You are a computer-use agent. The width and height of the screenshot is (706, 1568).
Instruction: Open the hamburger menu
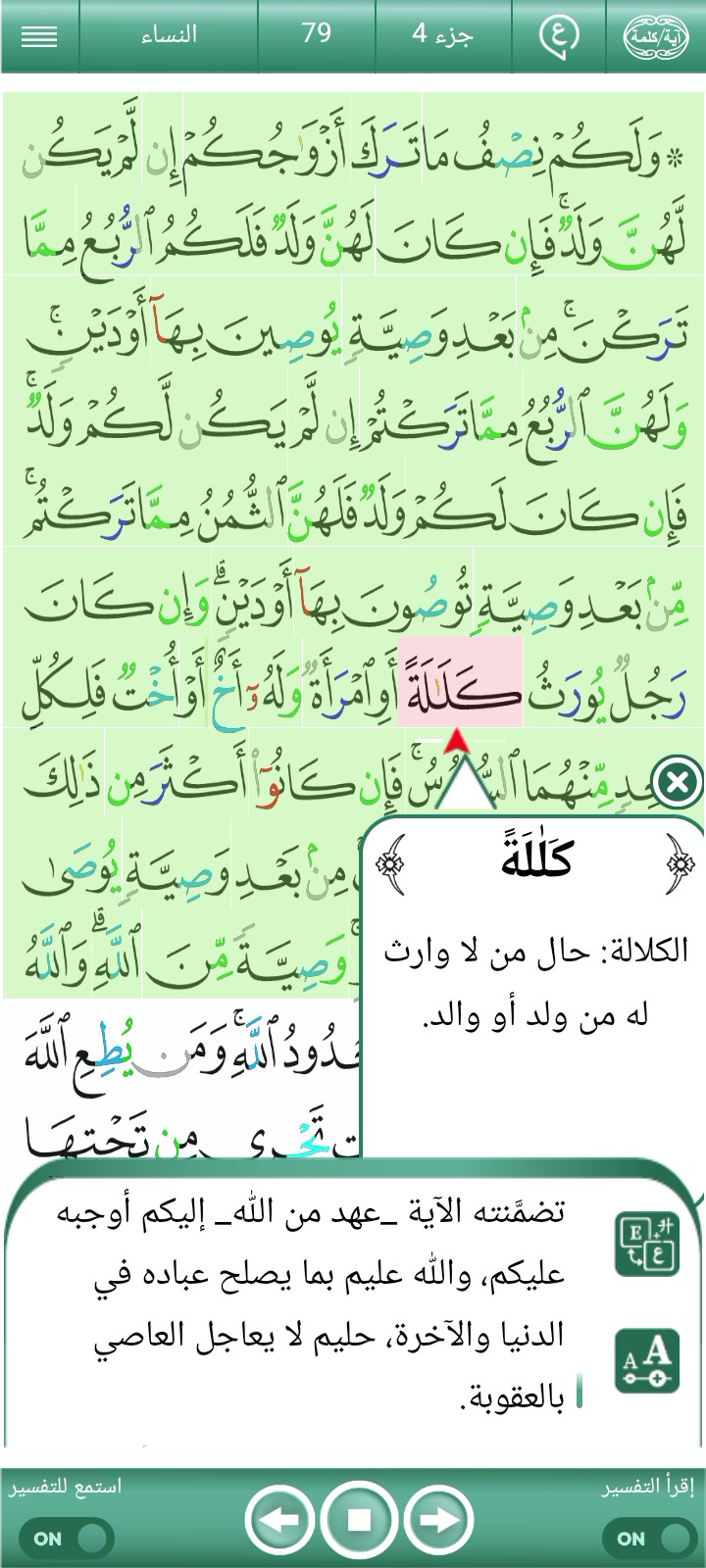39,35
